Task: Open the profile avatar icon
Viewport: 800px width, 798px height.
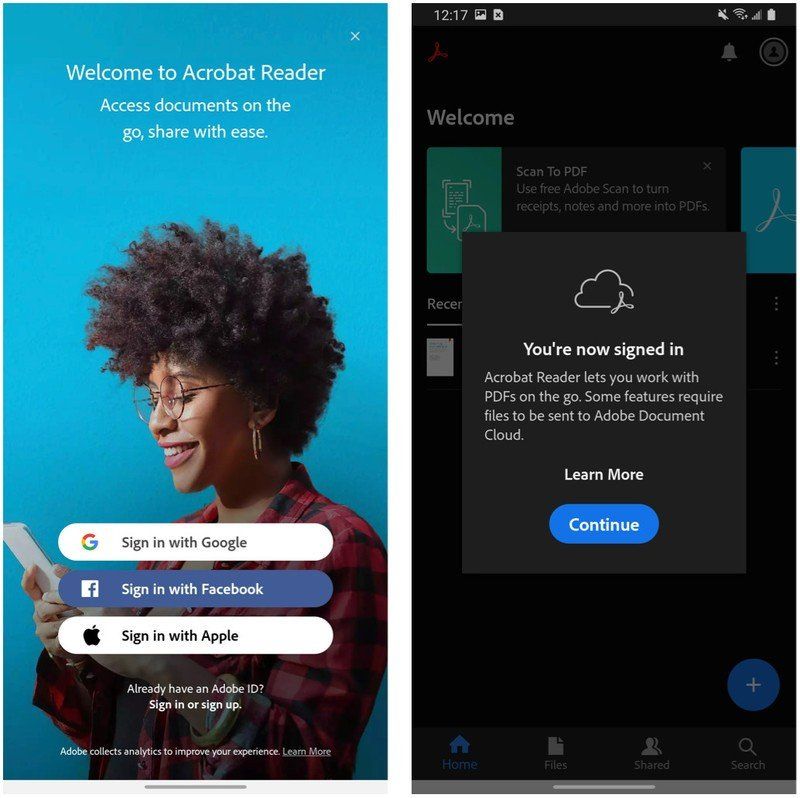Action: point(773,52)
